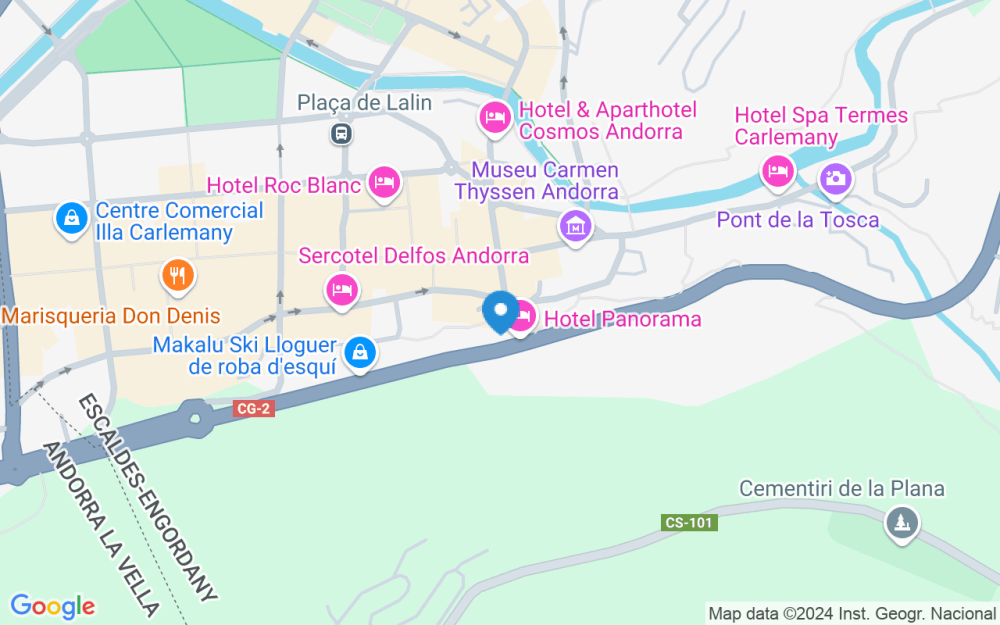
Task: Select the Marisqueria Don Denis restaurant pin
Action: (x=177, y=275)
